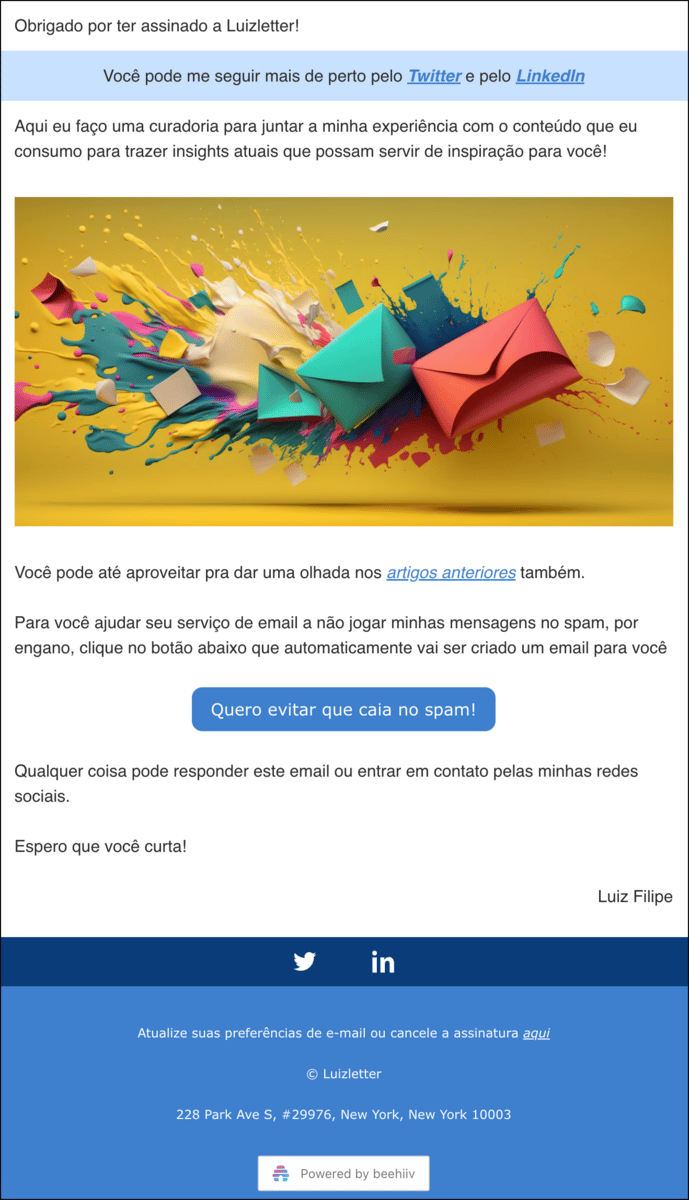Open the Powered by beehiiv badge

[344, 1173]
